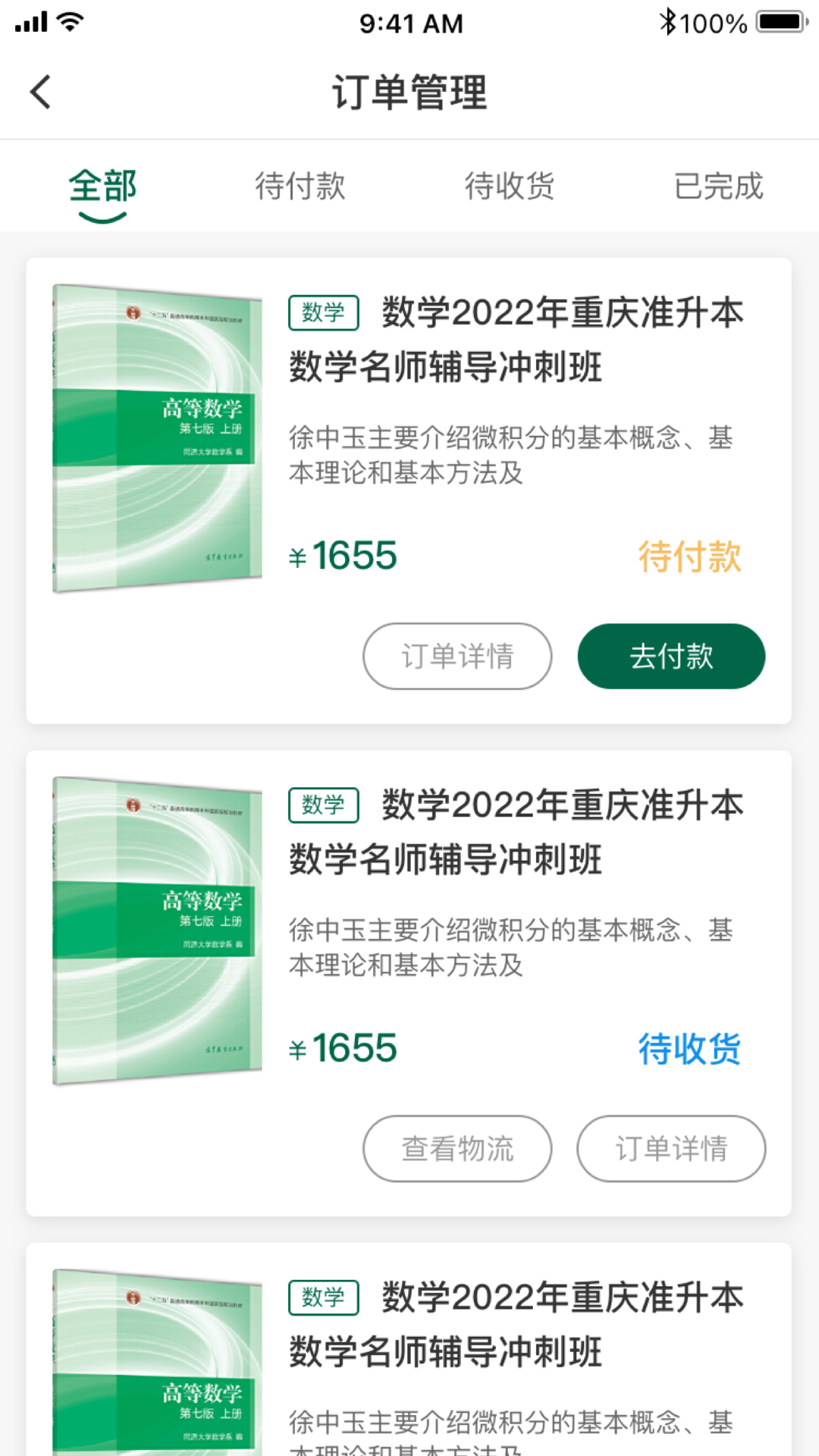Tap the cellular signal icon

click(33, 21)
